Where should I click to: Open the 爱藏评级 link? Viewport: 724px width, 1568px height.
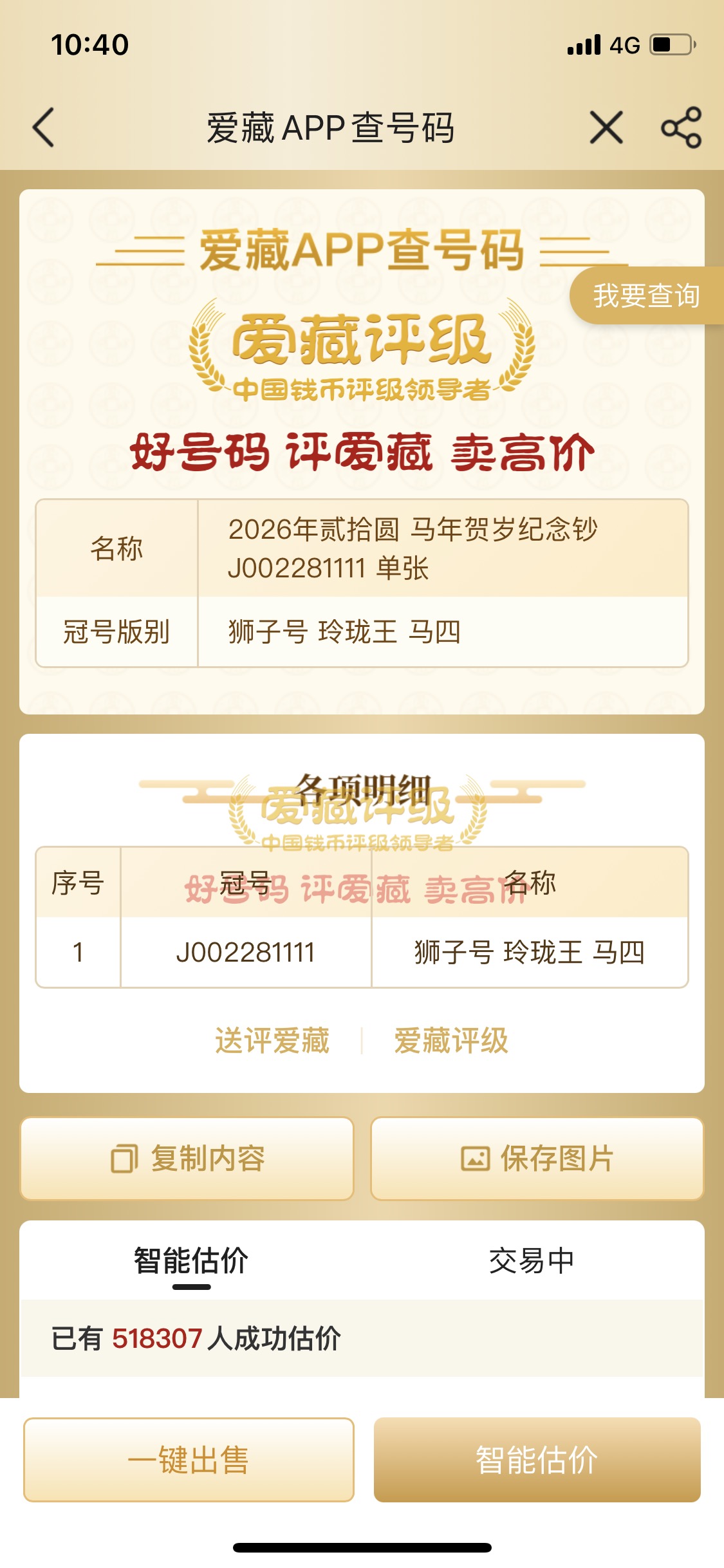pos(451,1041)
